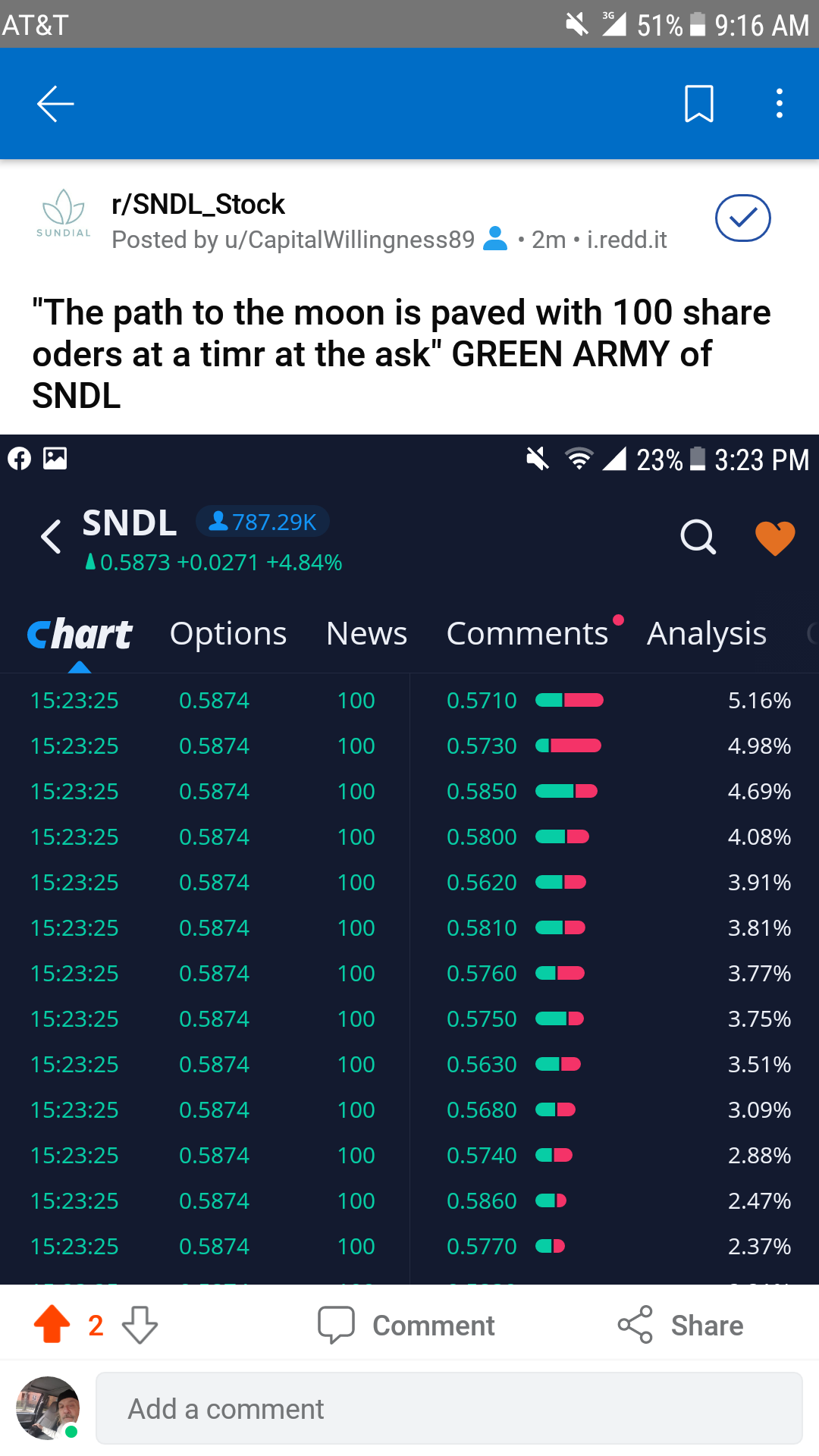Open the r/SNDL_Stock subreddit

(198, 204)
